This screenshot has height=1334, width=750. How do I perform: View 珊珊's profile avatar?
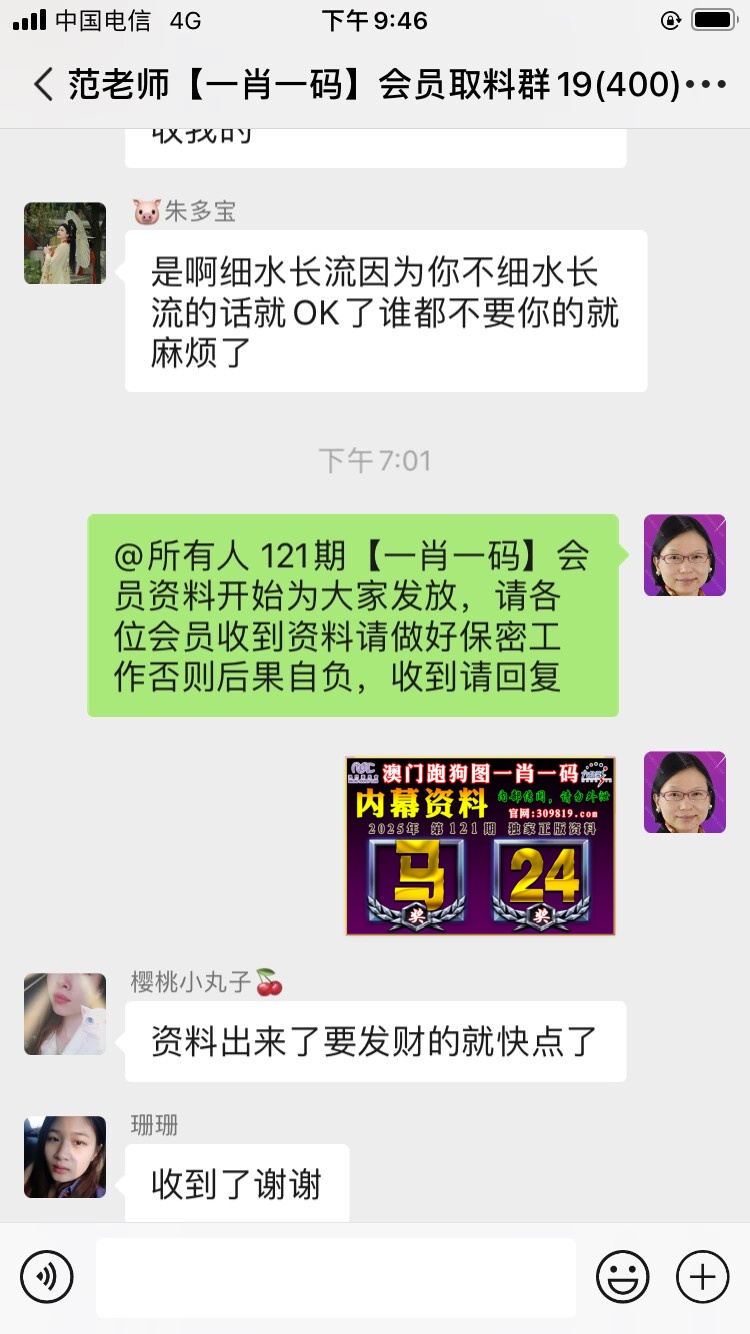(65, 1157)
